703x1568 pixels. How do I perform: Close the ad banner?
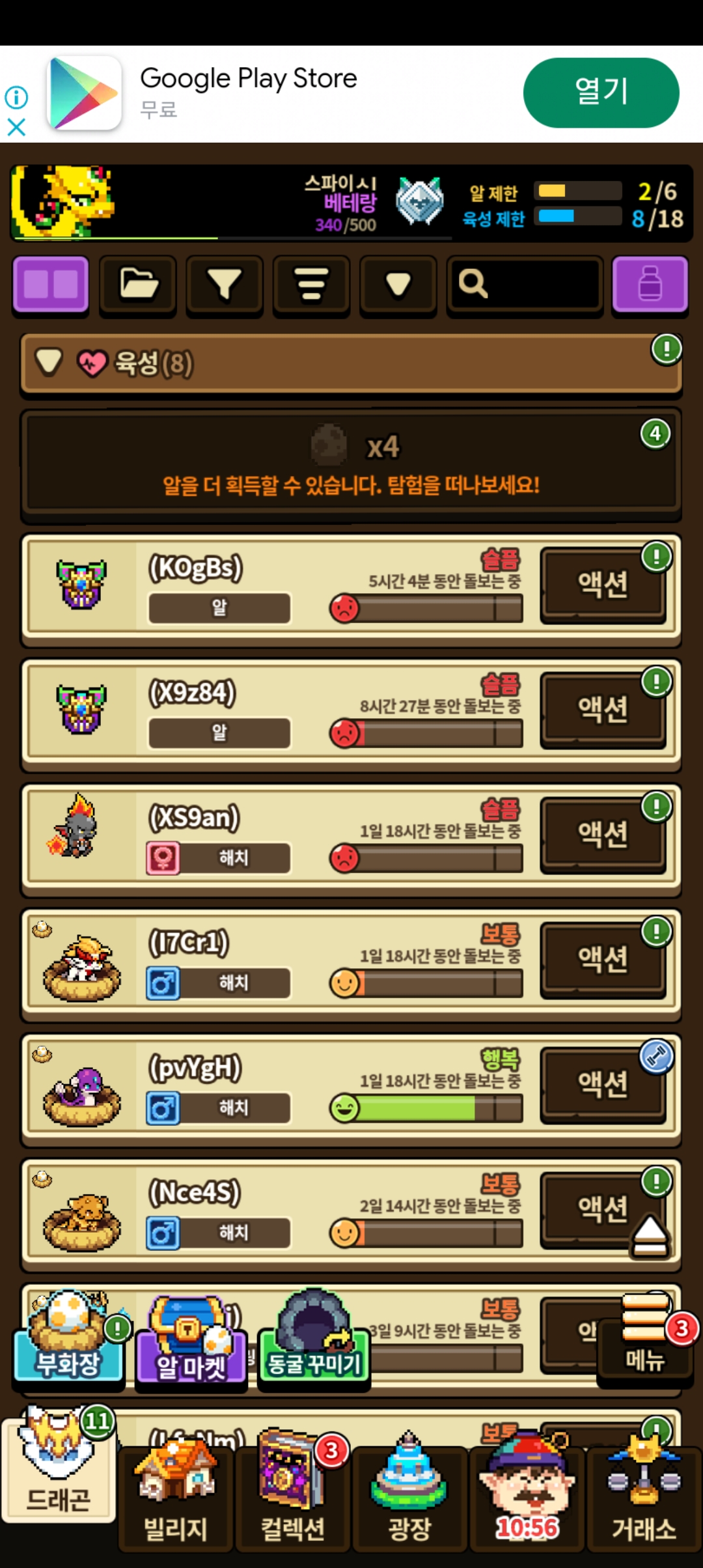(16, 127)
